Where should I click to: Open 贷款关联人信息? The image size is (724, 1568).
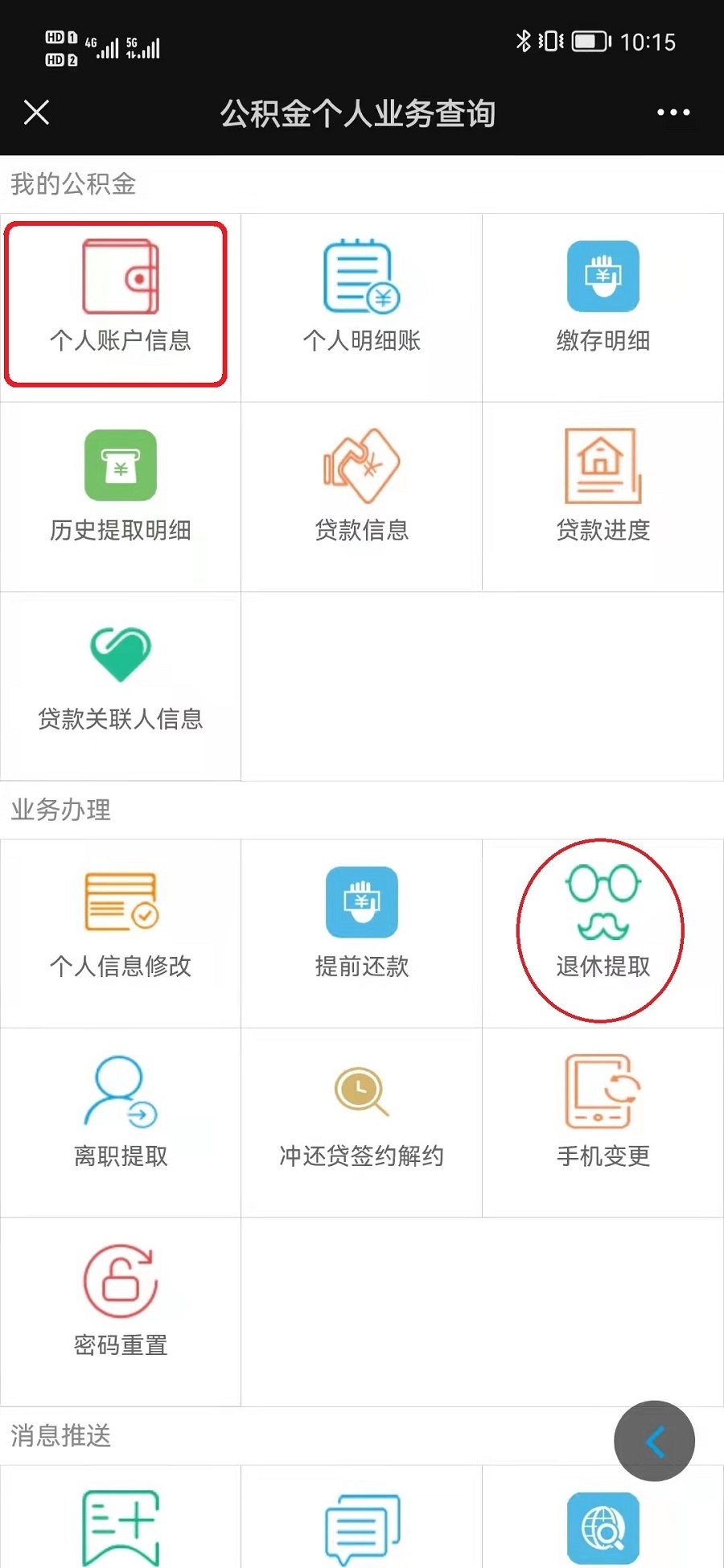coord(120,685)
